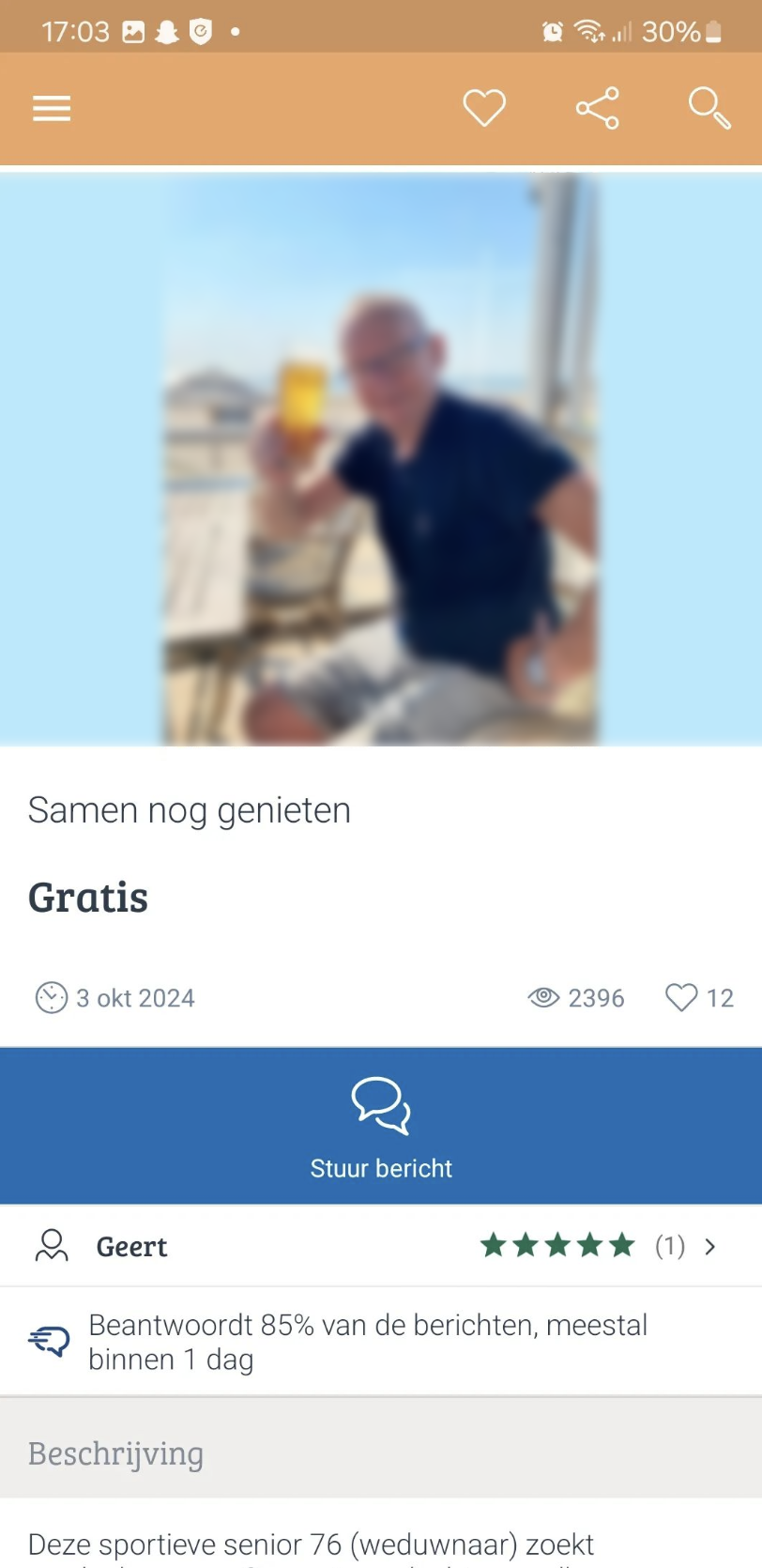762x1568 pixels.
Task: Open the navigation hamburger menu
Action: tap(51, 108)
